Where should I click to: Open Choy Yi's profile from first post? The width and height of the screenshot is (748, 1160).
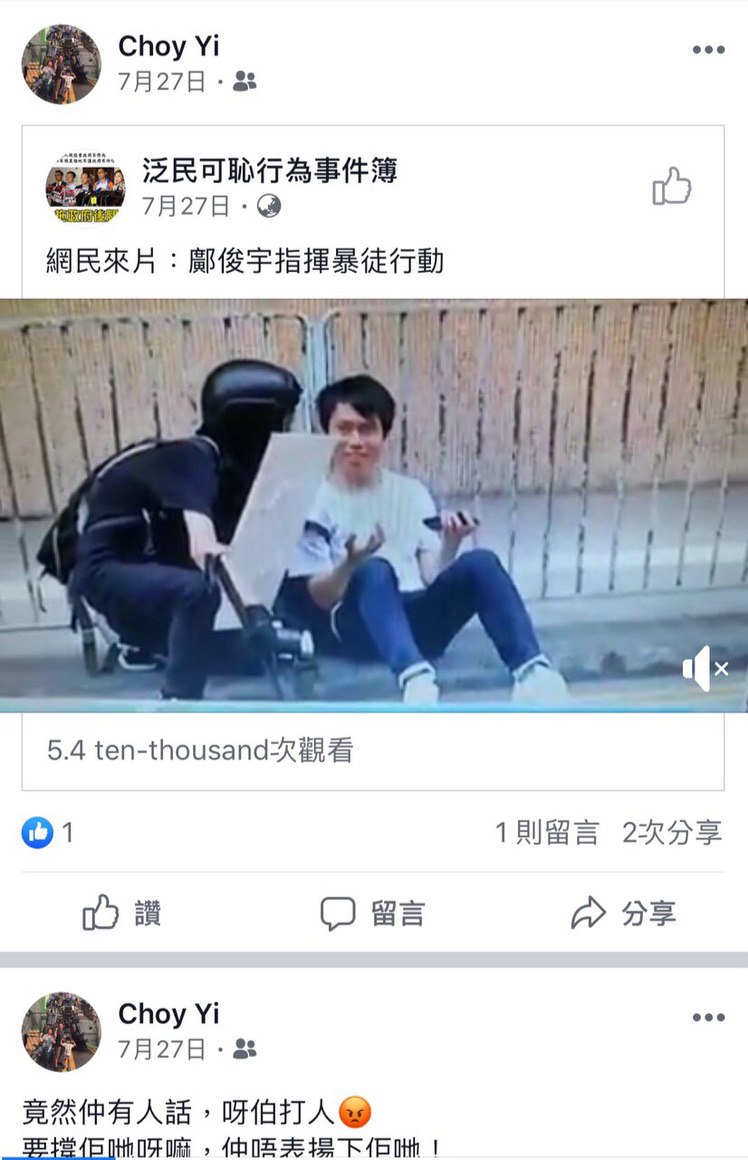pos(168,46)
